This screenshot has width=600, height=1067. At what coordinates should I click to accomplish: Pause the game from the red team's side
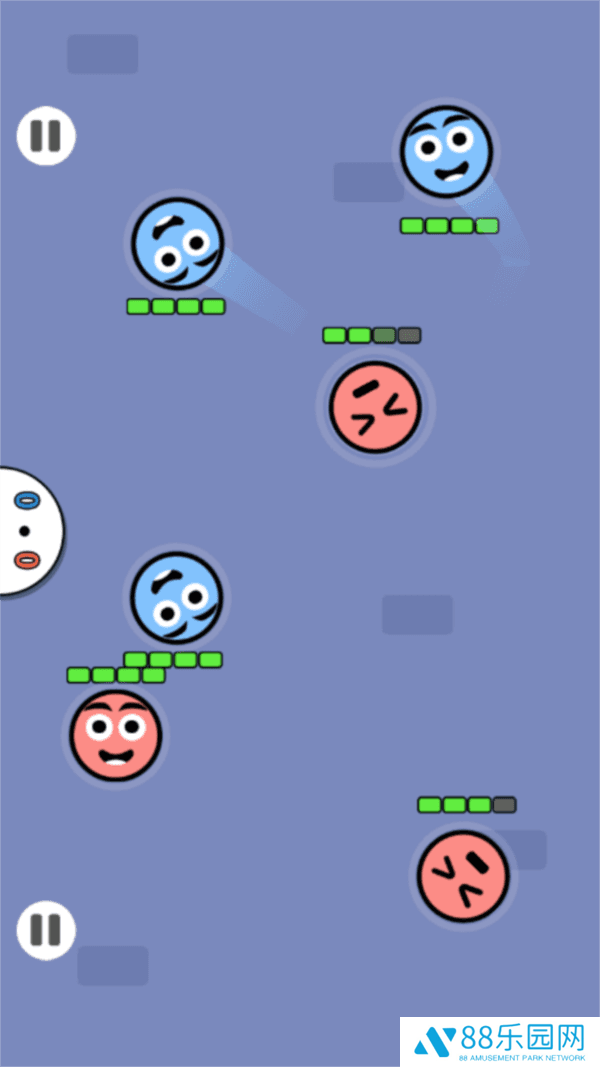[46, 930]
